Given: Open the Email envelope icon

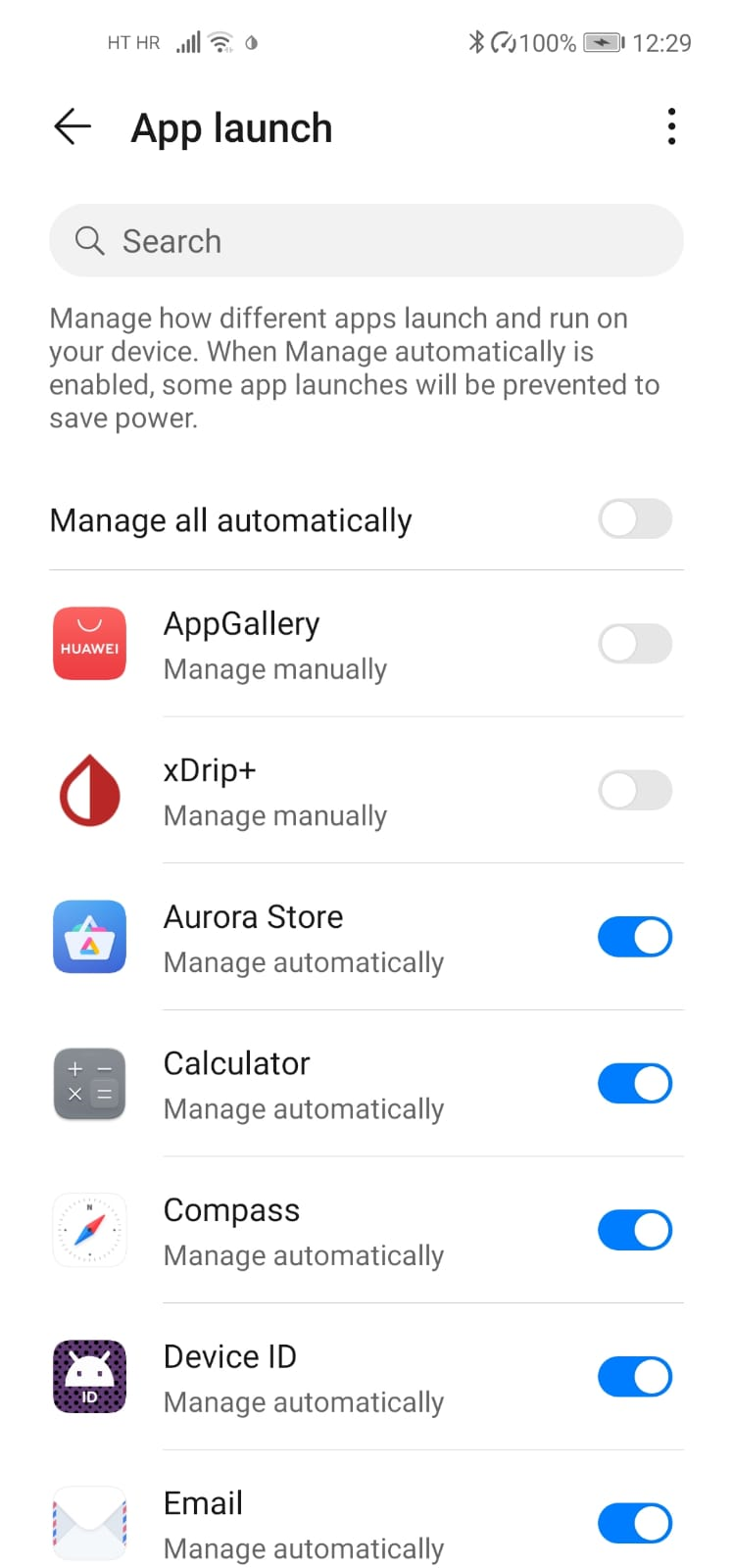Looking at the screenshot, I should (x=89, y=1523).
